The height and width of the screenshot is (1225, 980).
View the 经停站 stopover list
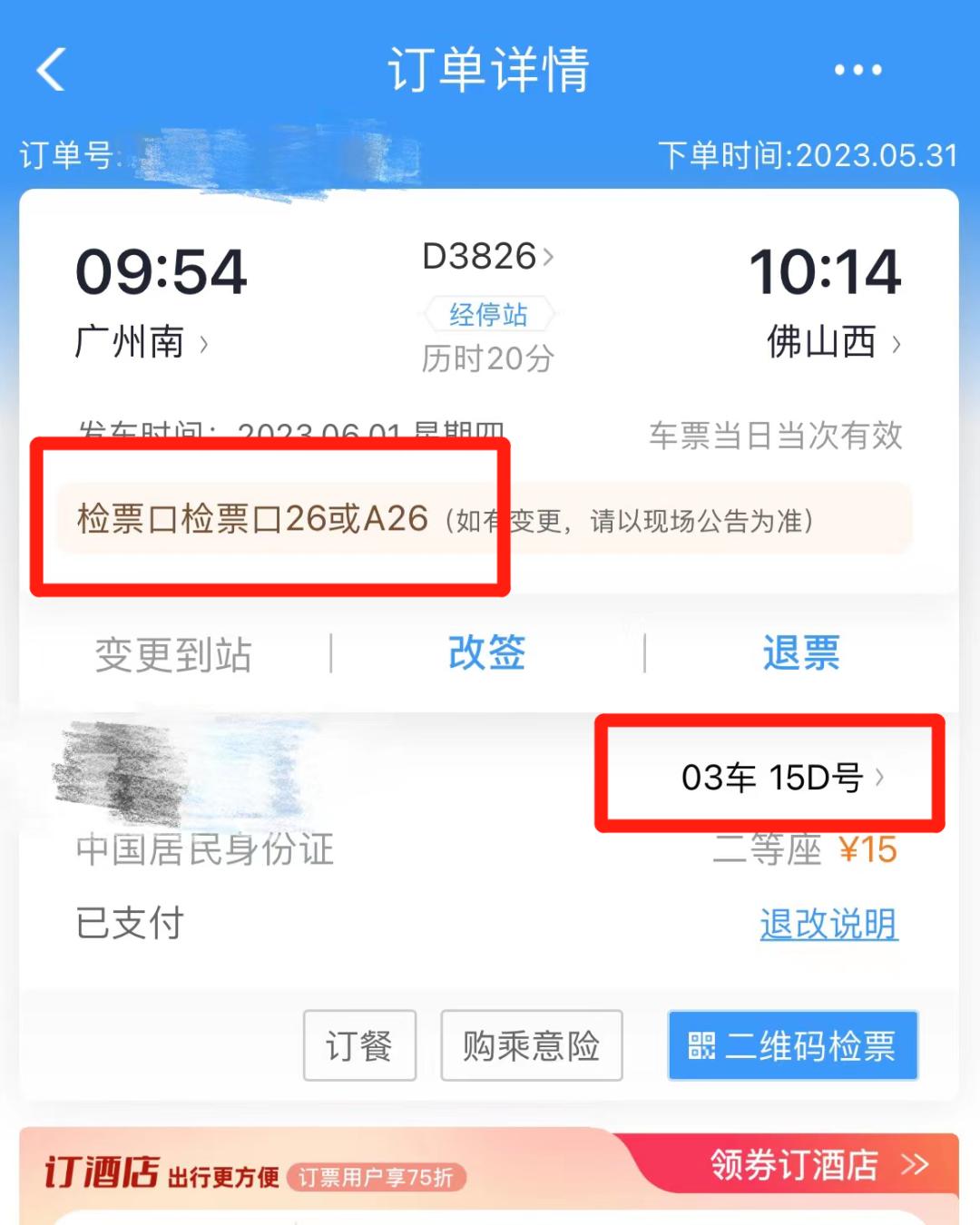click(488, 314)
